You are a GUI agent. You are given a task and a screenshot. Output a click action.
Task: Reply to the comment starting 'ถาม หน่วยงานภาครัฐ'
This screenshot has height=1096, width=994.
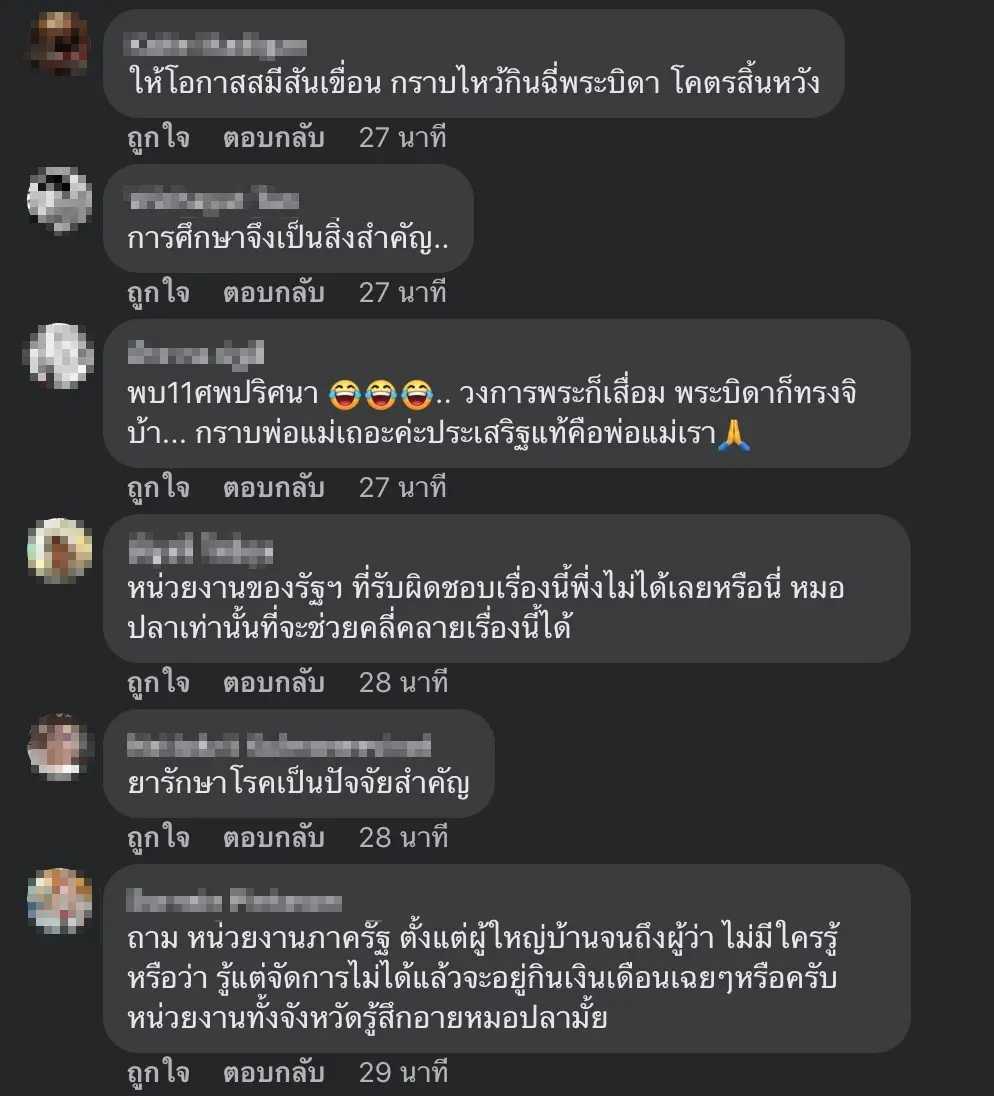[273, 1073]
